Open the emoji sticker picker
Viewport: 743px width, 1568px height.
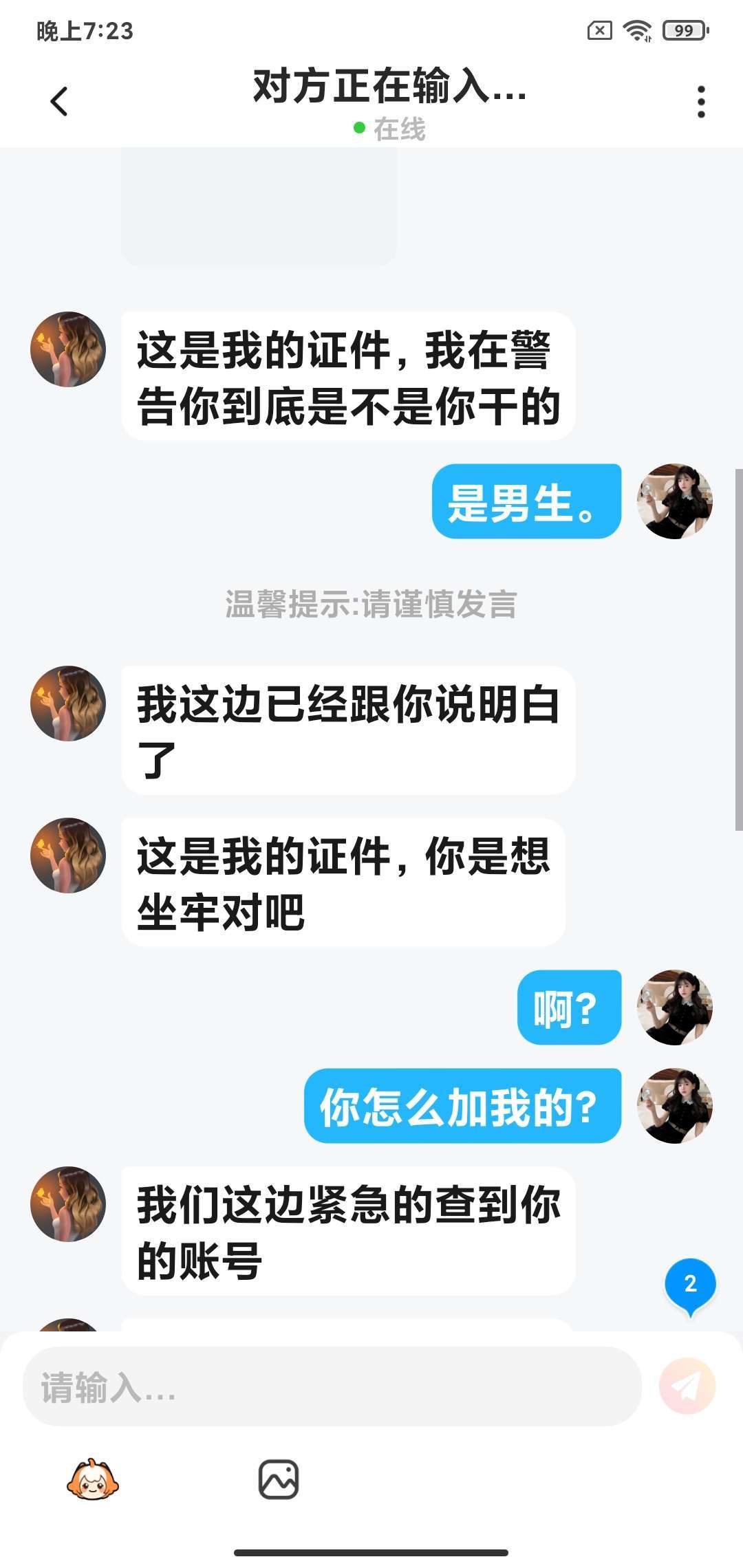click(x=92, y=1479)
